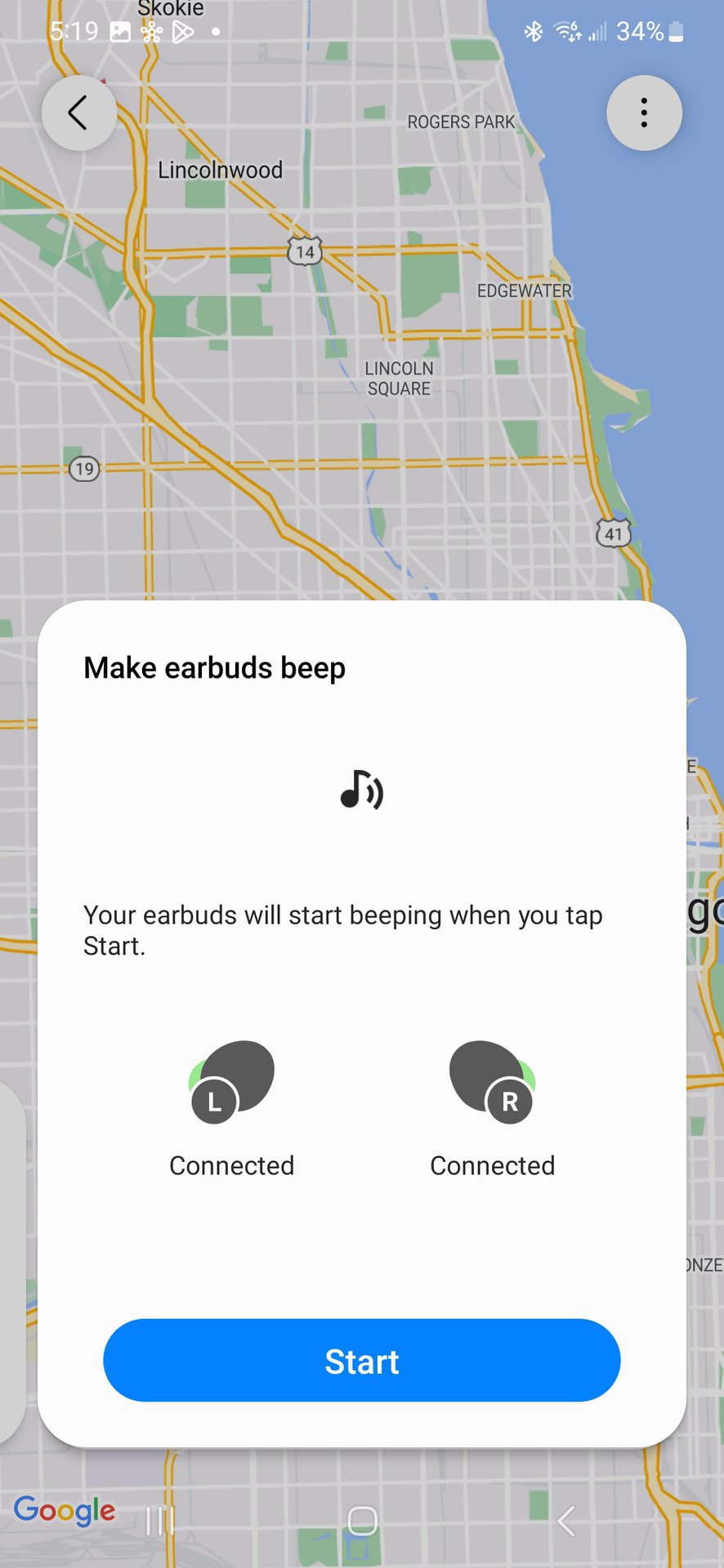
Task: Open the three-dot overflow menu
Action: [x=644, y=113]
